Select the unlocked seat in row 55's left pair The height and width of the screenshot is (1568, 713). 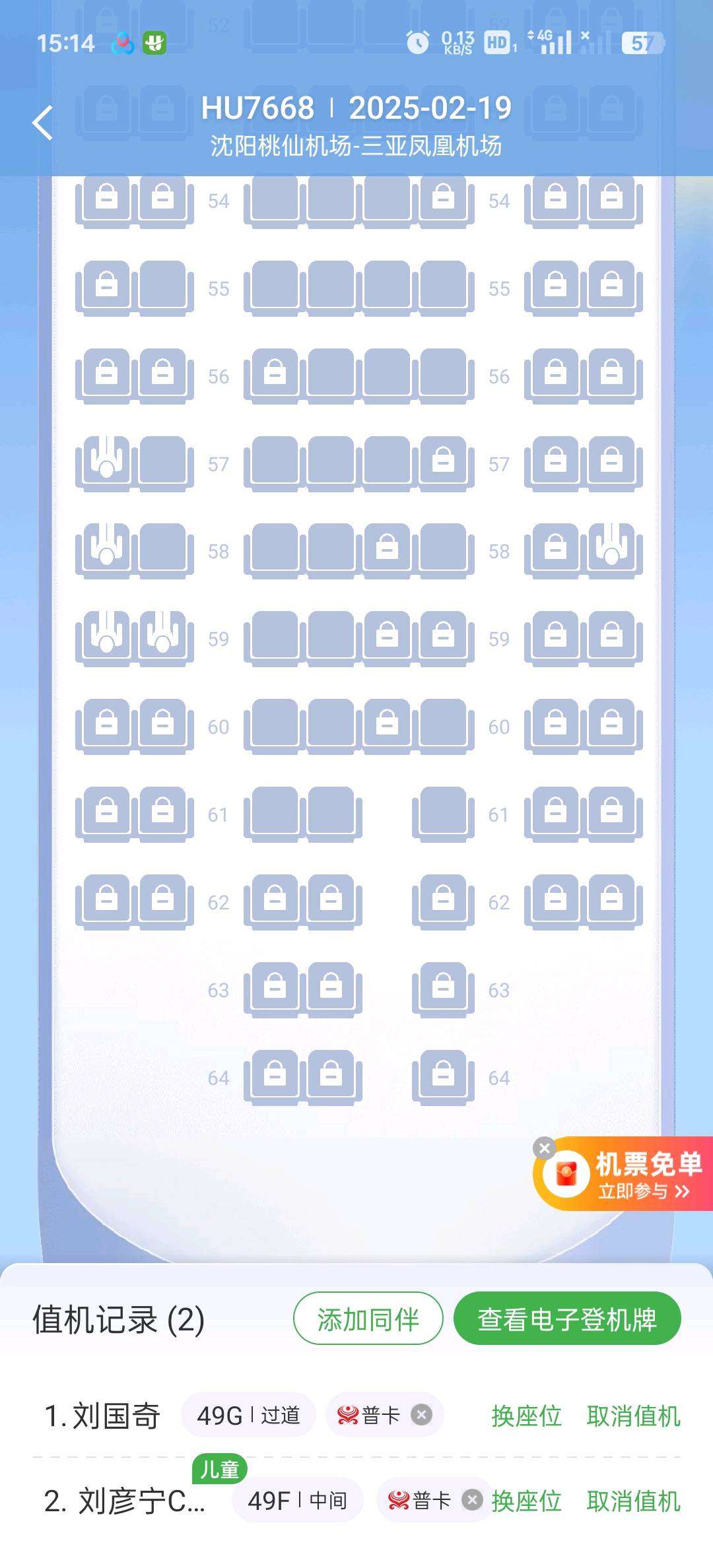pyautogui.click(x=163, y=285)
